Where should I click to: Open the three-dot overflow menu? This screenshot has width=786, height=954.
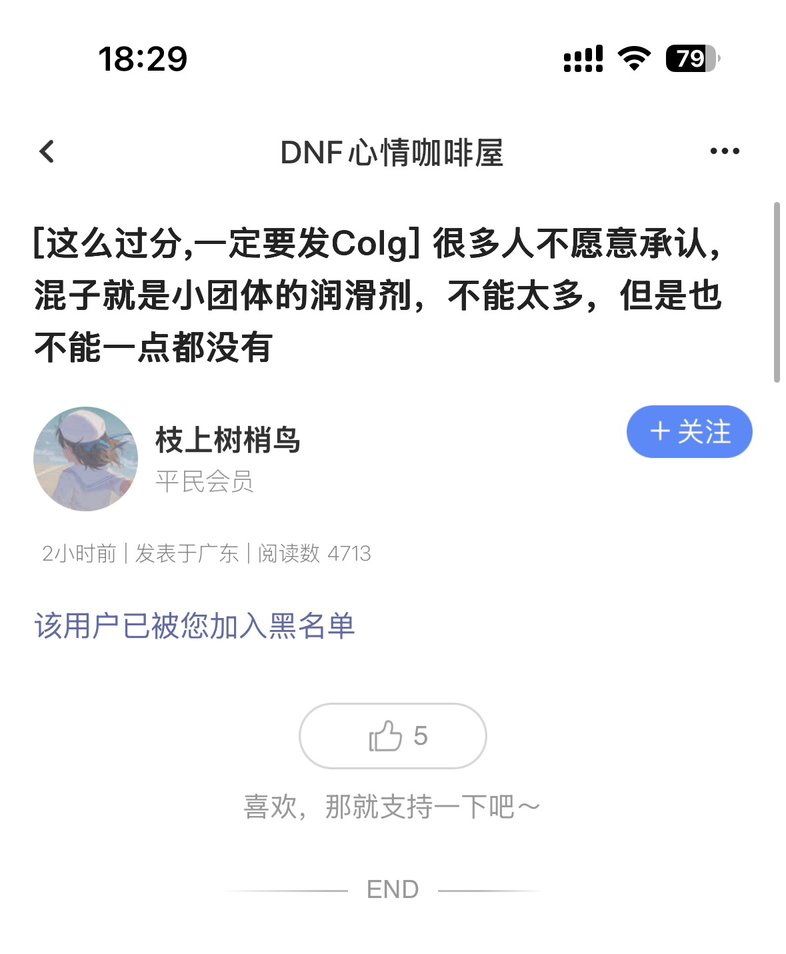pyautogui.click(x=724, y=152)
